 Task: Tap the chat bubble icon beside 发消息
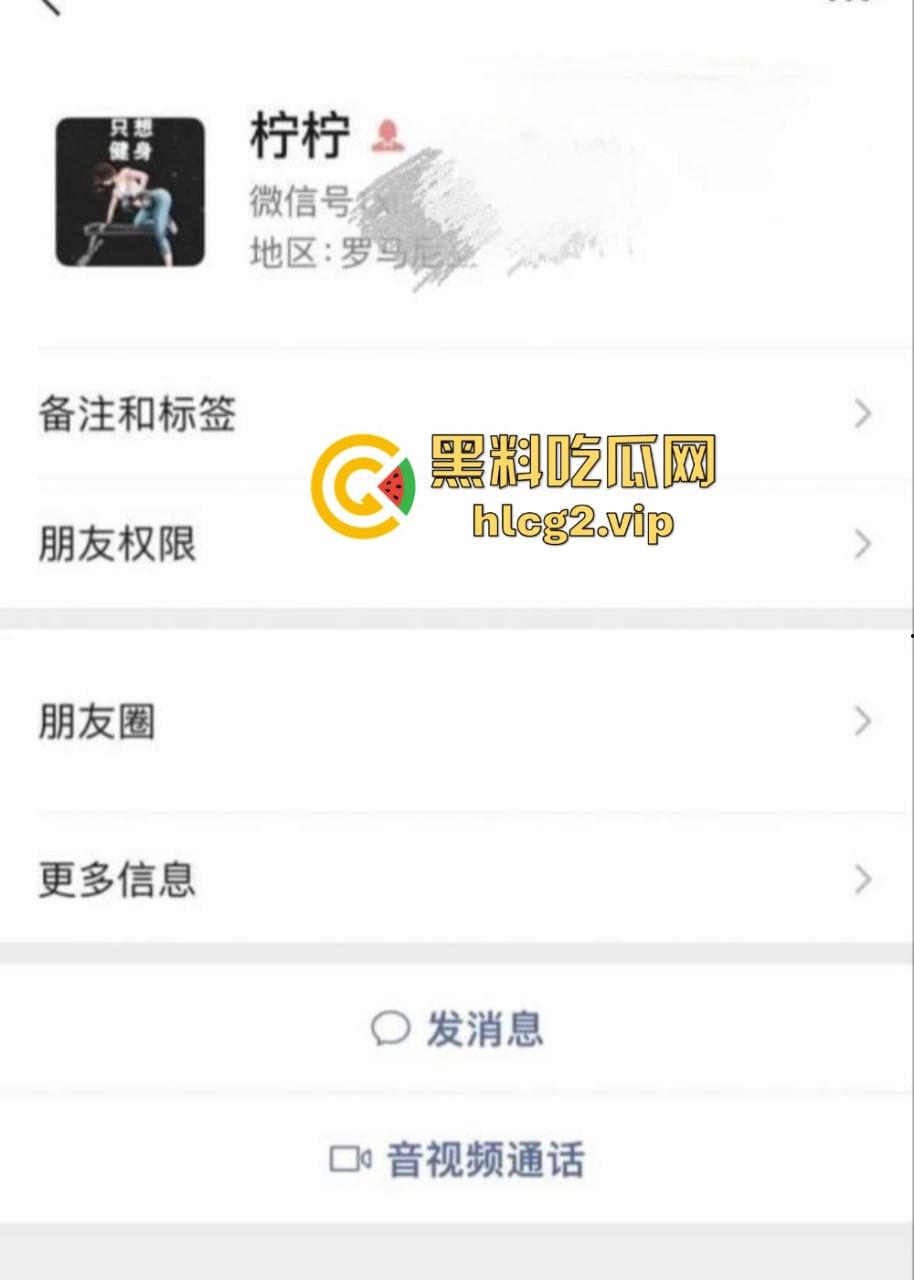pyautogui.click(x=390, y=1028)
